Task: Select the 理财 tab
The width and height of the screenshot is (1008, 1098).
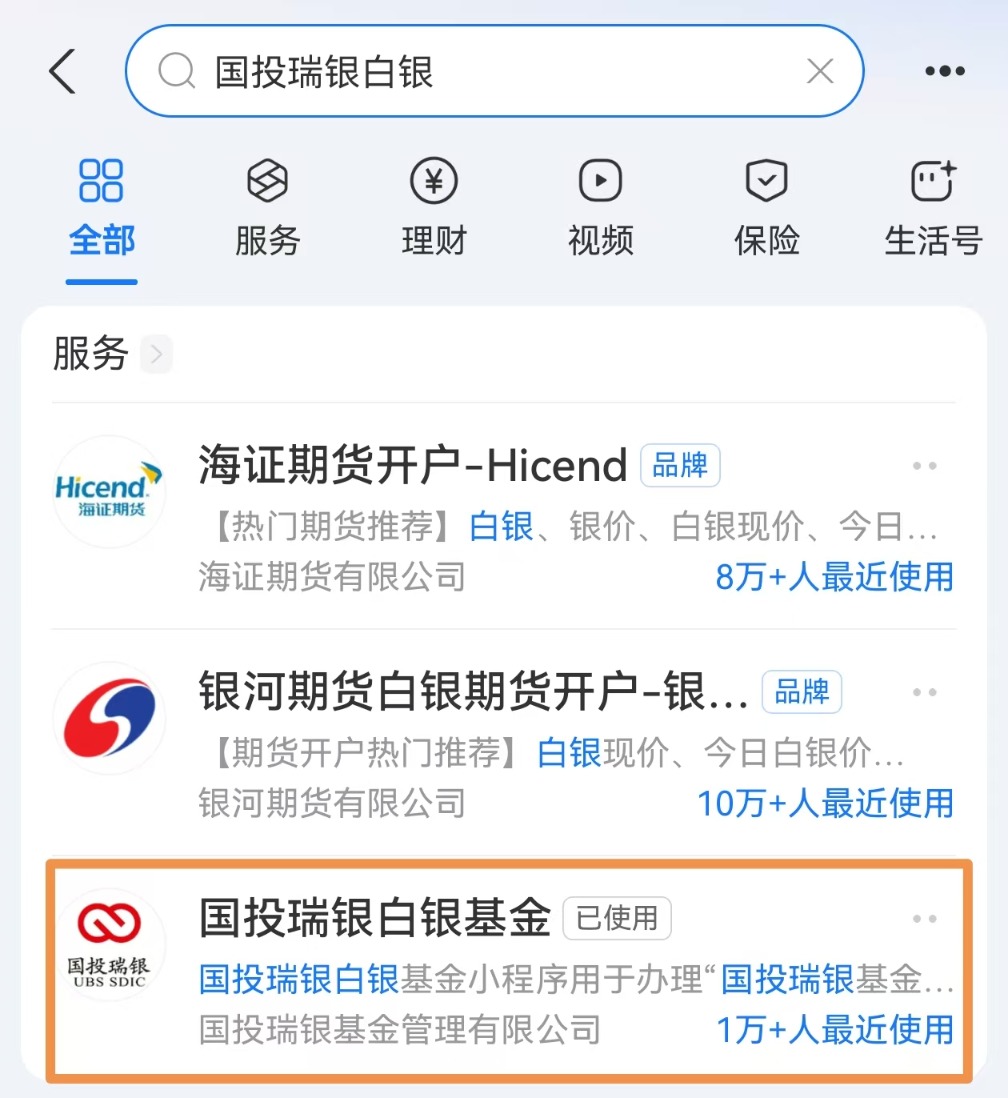Action: click(434, 208)
